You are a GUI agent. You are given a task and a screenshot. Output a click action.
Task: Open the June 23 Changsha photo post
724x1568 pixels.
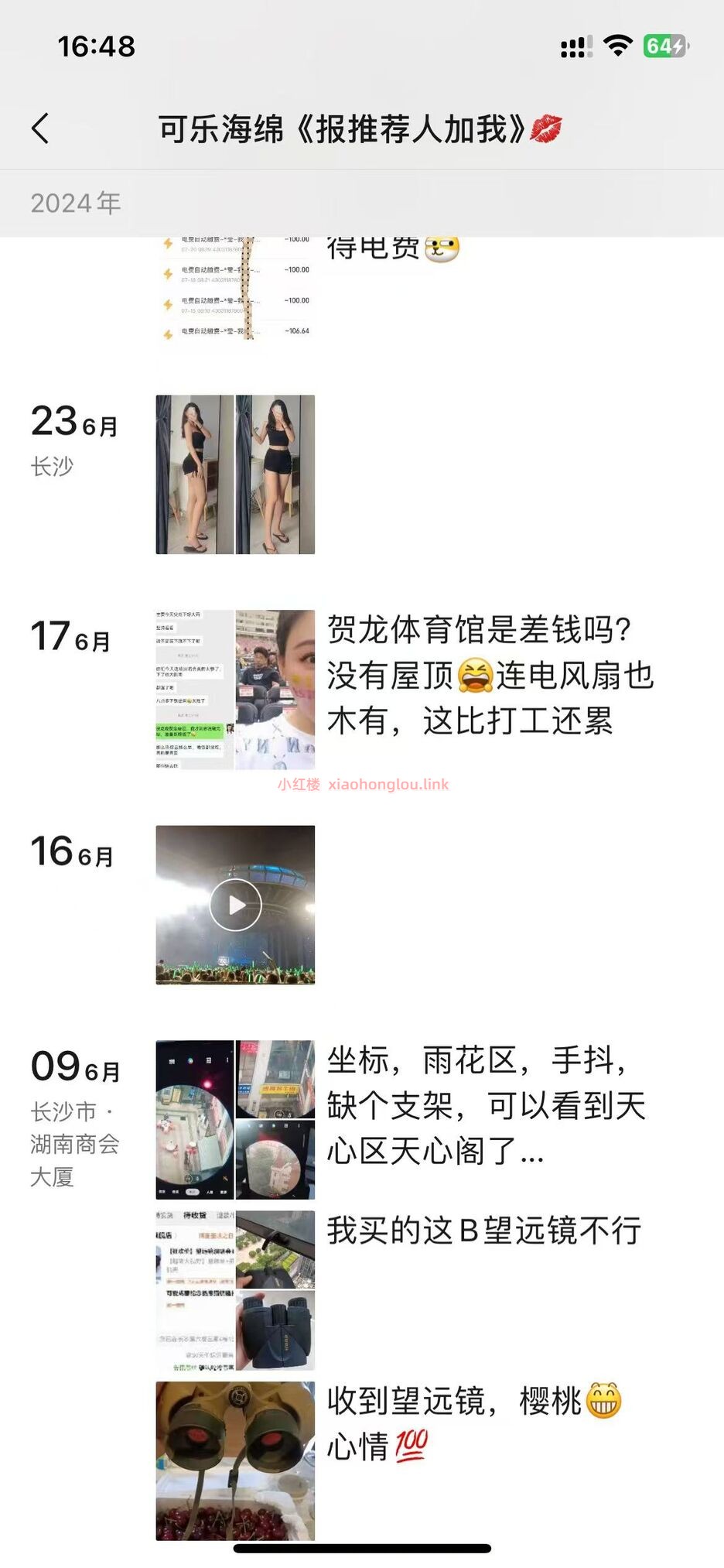[x=235, y=474]
